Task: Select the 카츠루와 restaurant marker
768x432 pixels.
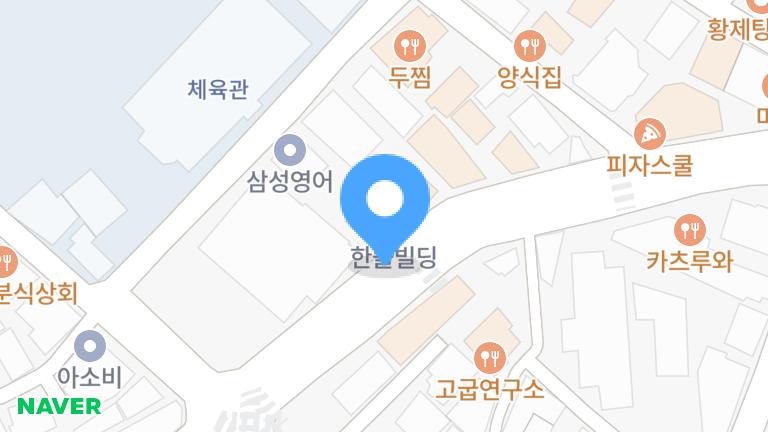Action: pyautogui.click(x=689, y=230)
